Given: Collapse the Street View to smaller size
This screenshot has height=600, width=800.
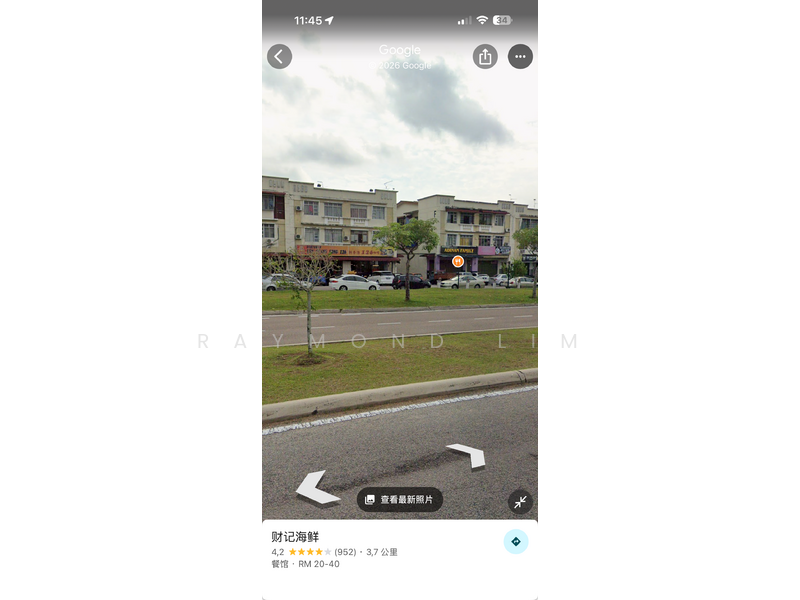Looking at the screenshot, I should [x=520, y=502].
